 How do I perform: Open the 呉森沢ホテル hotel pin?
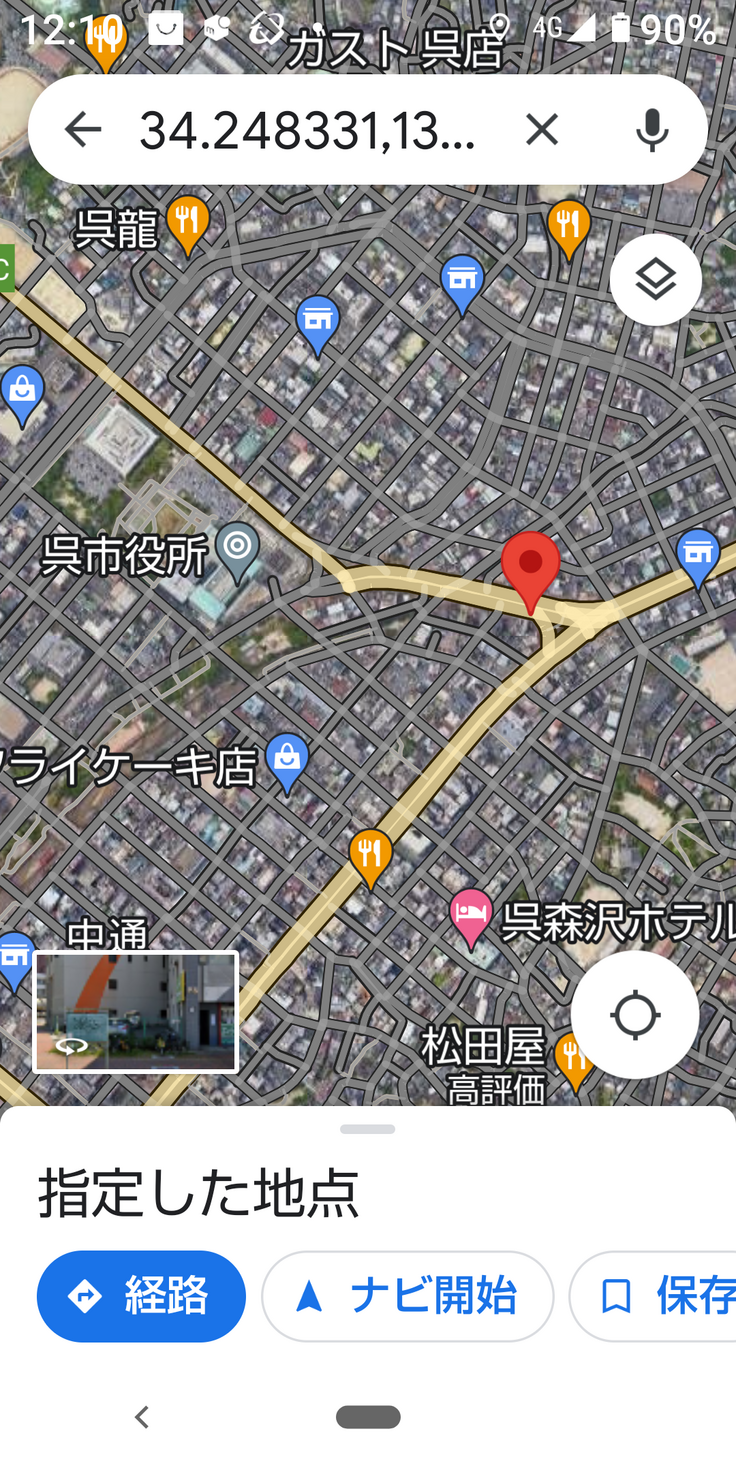pos(471,915)
